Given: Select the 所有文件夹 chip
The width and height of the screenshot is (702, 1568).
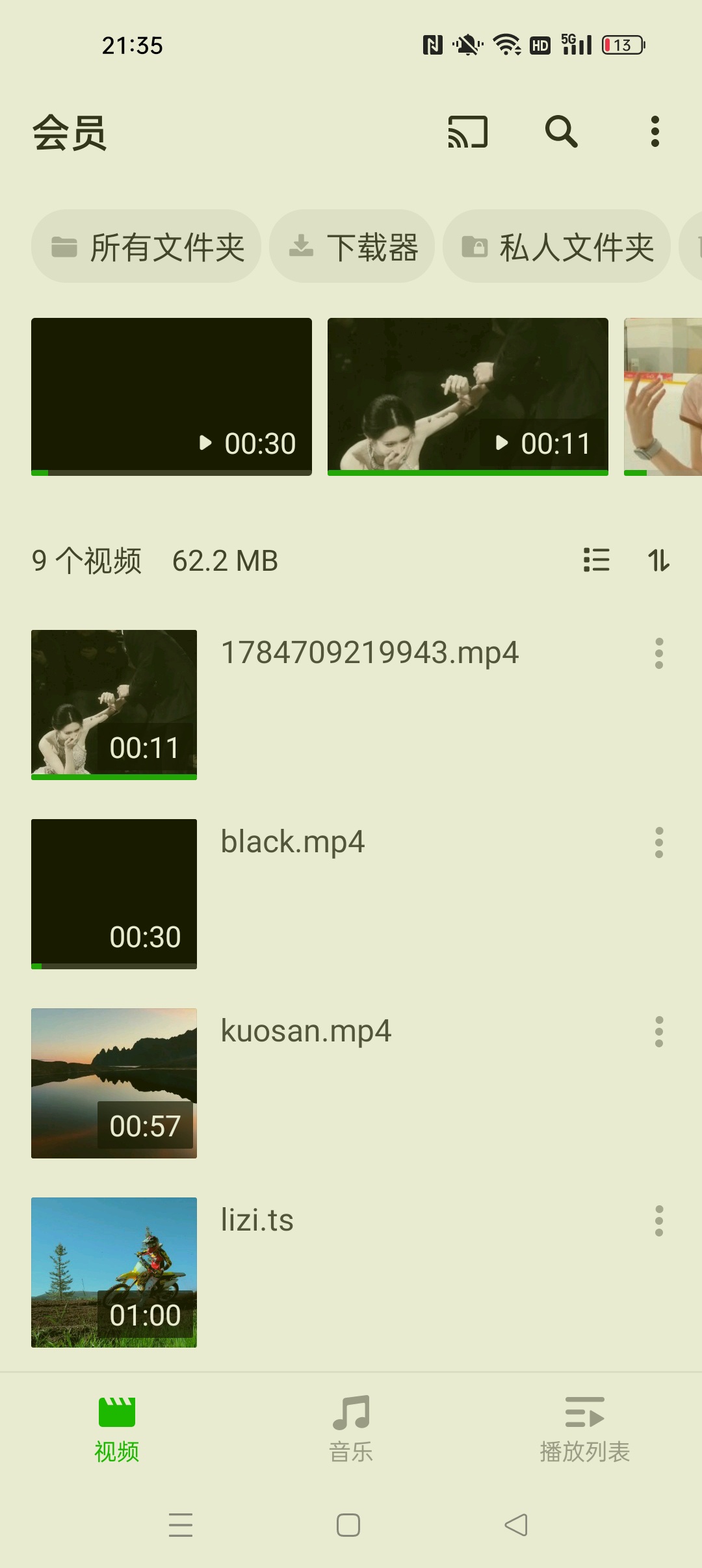Looking at the screenshot, I should click(146, 246).
